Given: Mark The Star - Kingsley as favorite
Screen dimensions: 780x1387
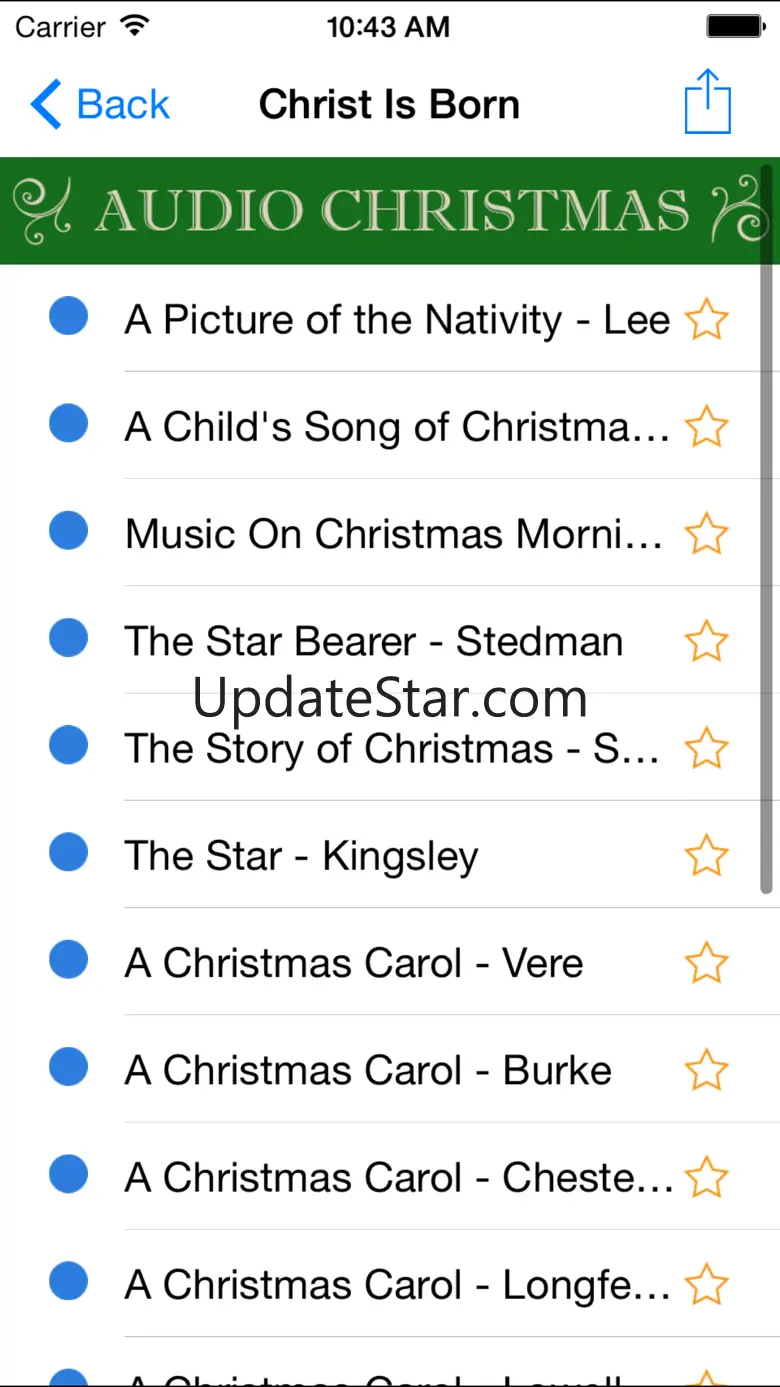Looking at the screenshot, I should click(707, 856).
